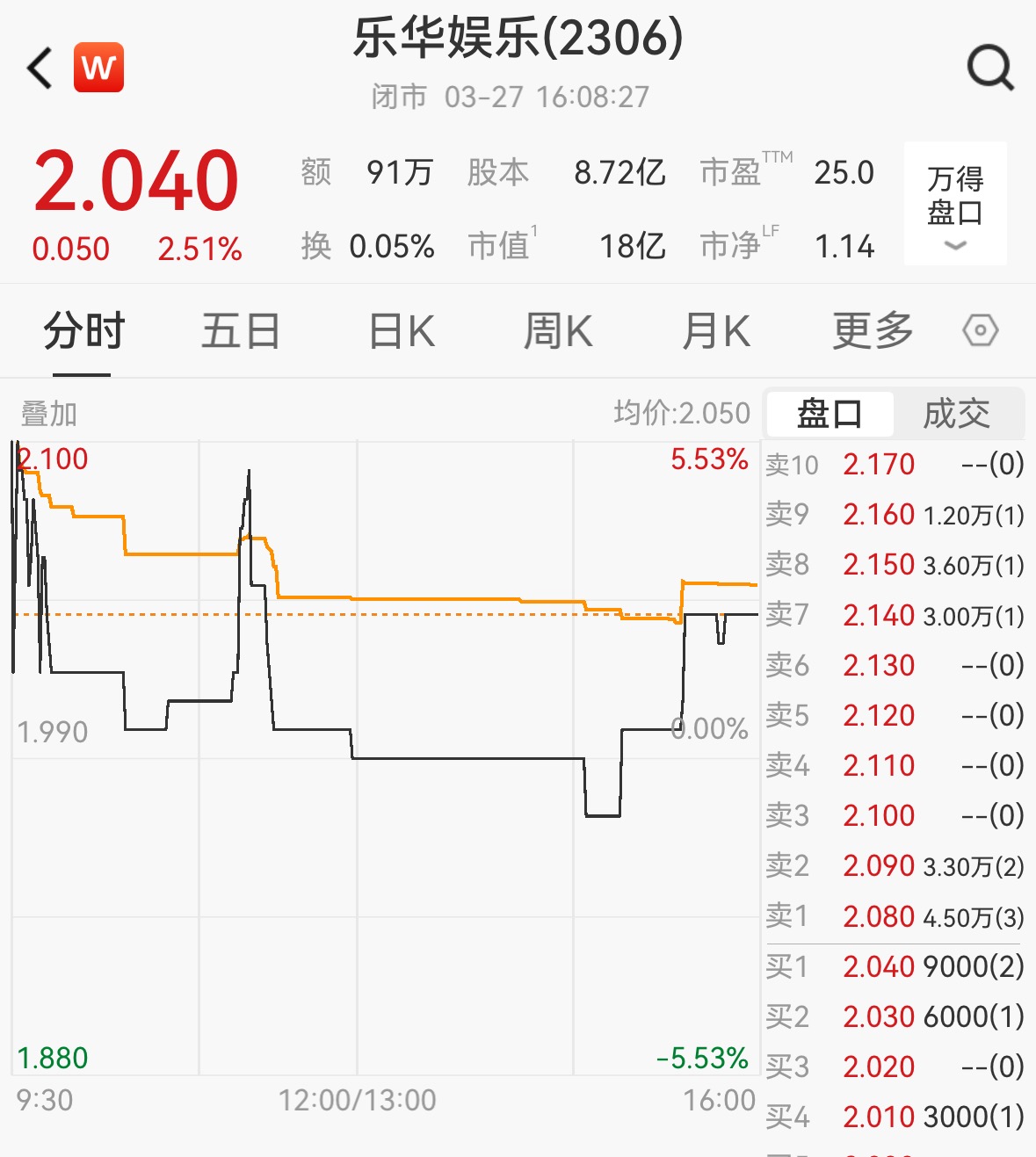Expand the 万得盘口 dropdown
The image size is (1036, 1157).
point(955,204)
